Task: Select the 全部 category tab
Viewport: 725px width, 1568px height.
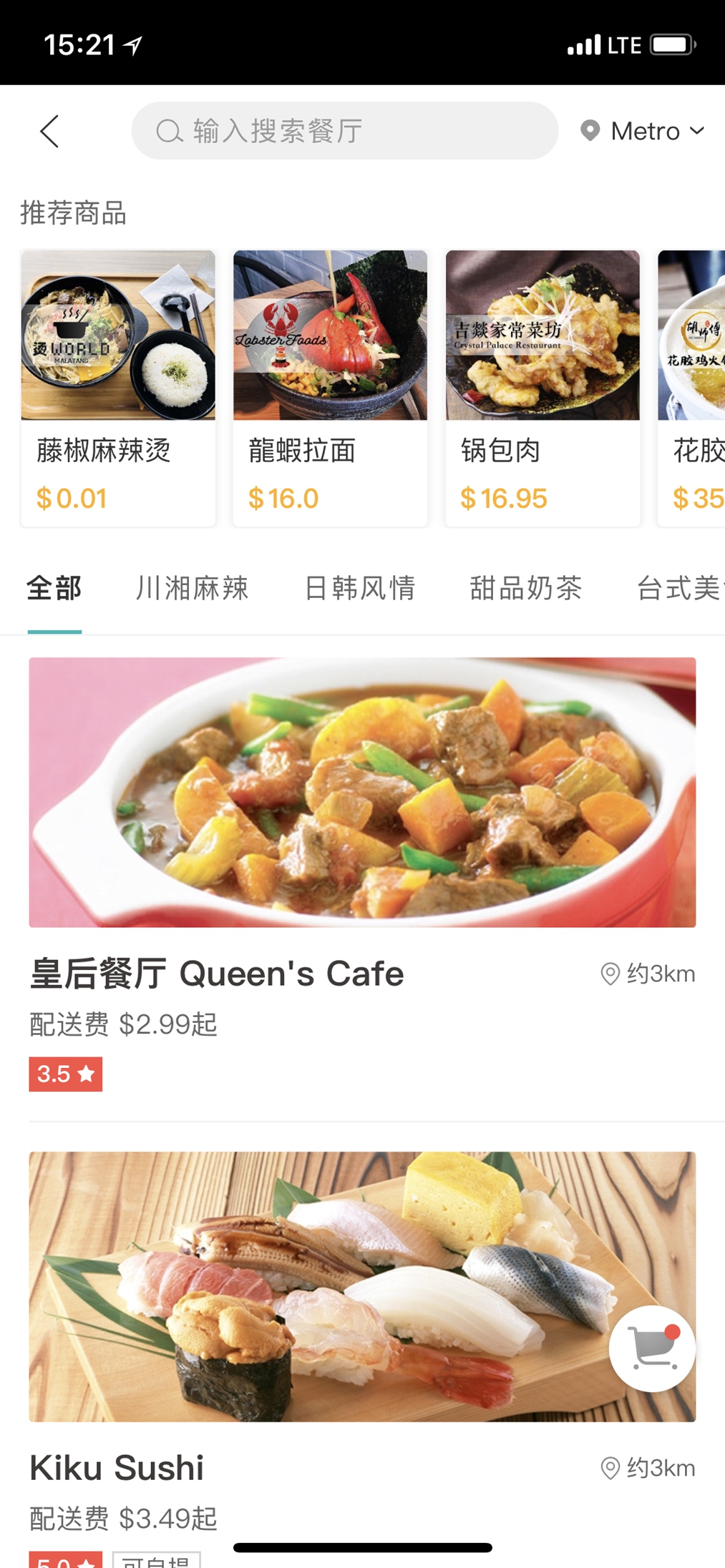Action: click(x=54, y=588)
